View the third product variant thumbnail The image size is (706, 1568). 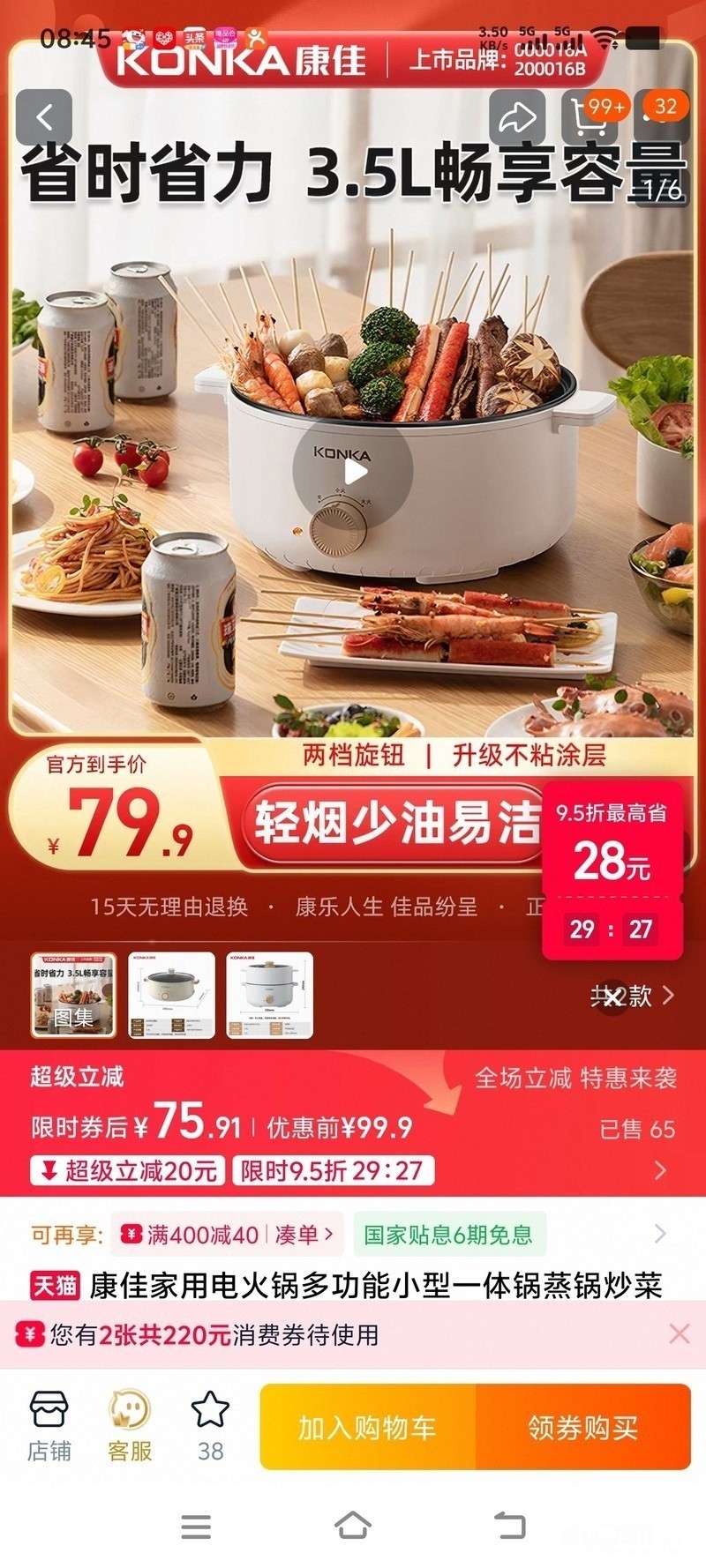pyautogui.click(x=269, y=995)
